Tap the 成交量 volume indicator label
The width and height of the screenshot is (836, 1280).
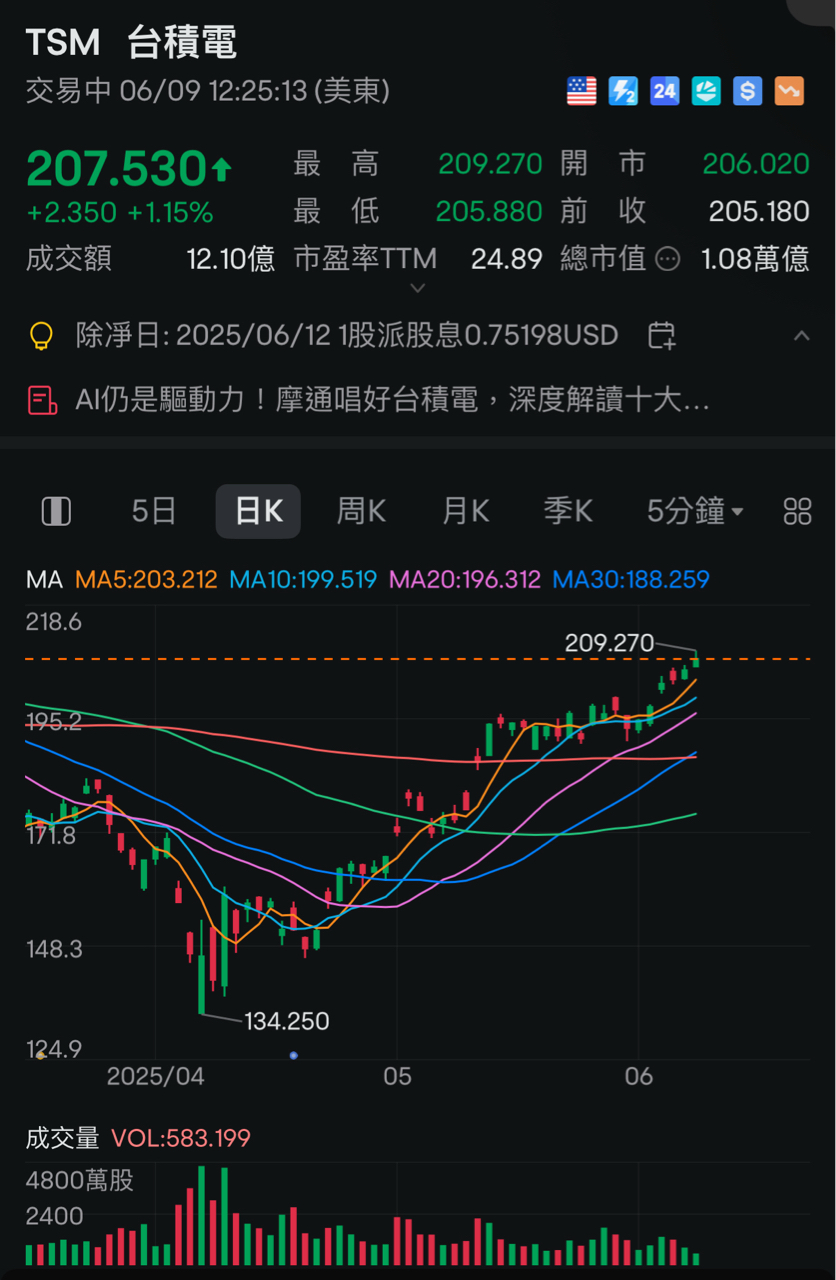pyautogui.click(x=63, y=1138)
